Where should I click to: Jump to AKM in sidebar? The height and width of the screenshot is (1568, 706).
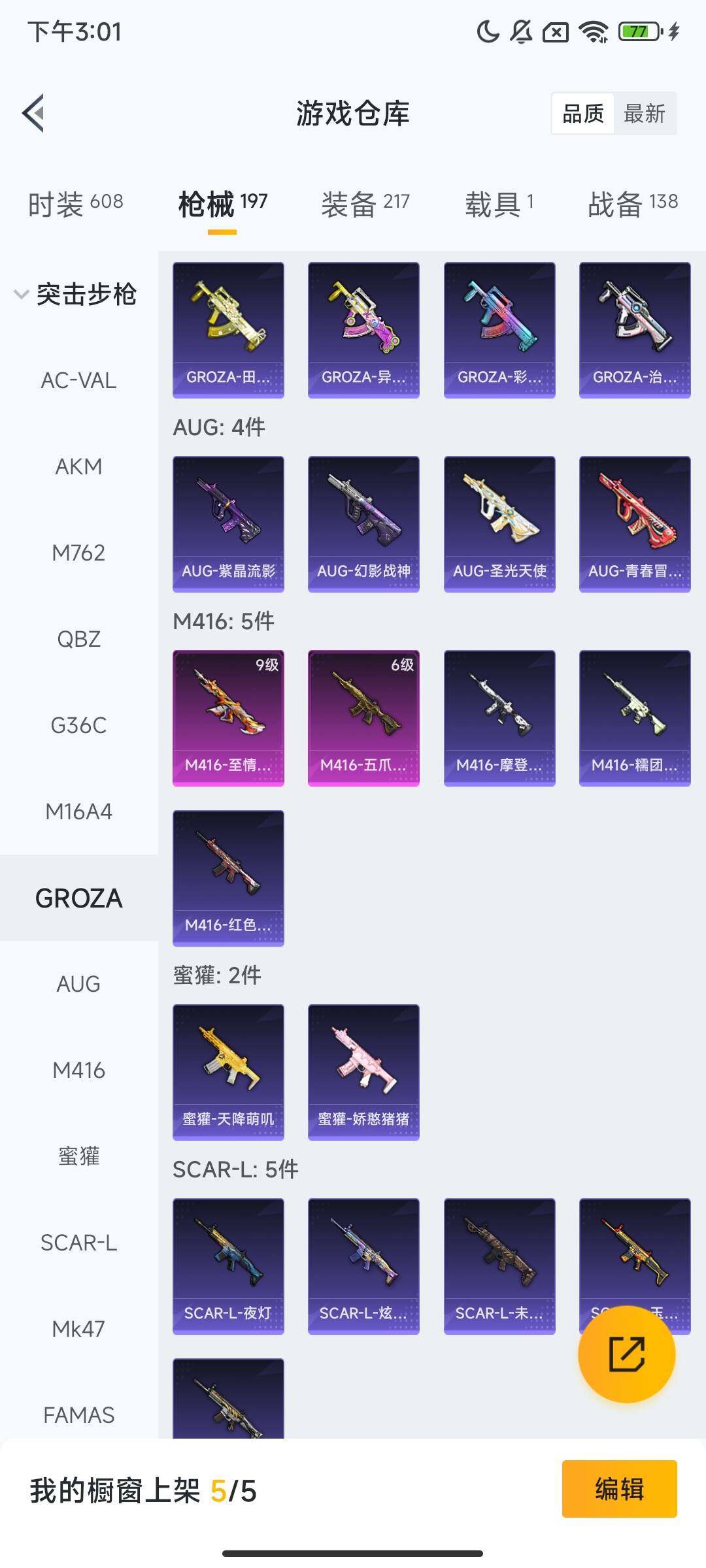(78, 466)
